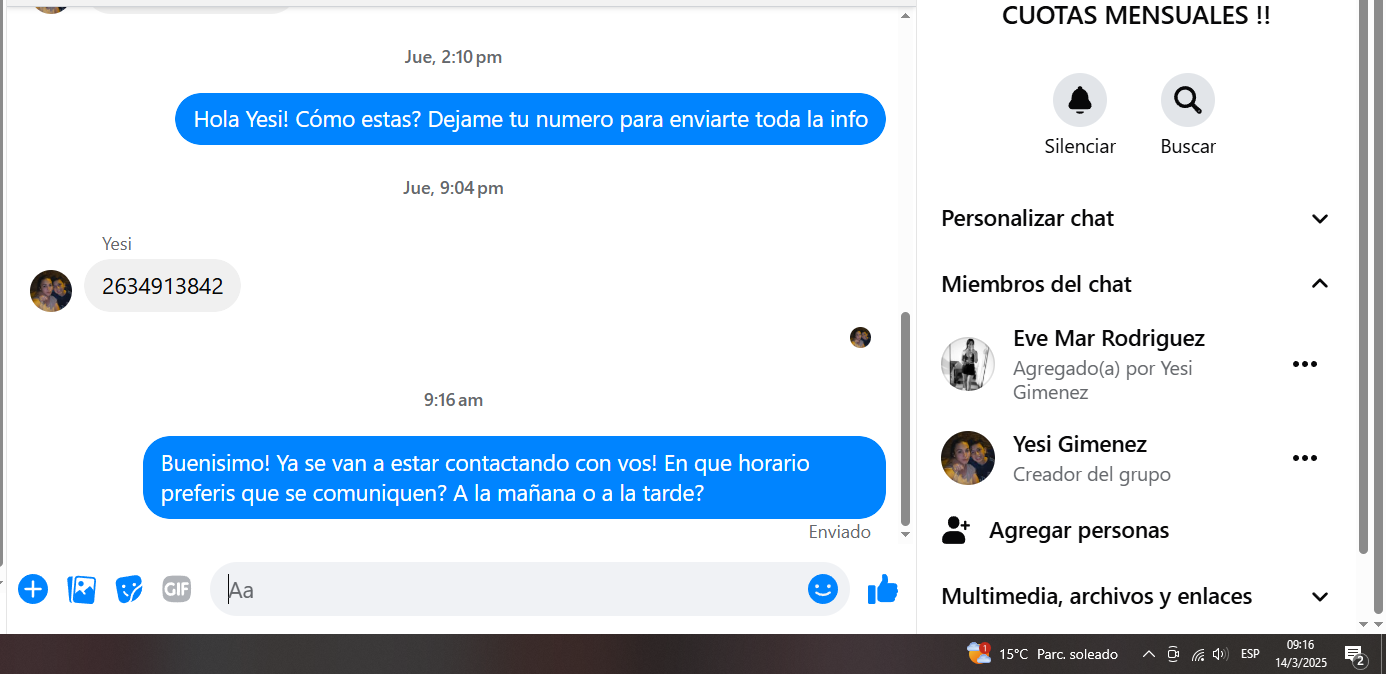Open options for Yesi Gimenez
Image resolution: width=1386 pixels, height=674 pixels.
1304,458
